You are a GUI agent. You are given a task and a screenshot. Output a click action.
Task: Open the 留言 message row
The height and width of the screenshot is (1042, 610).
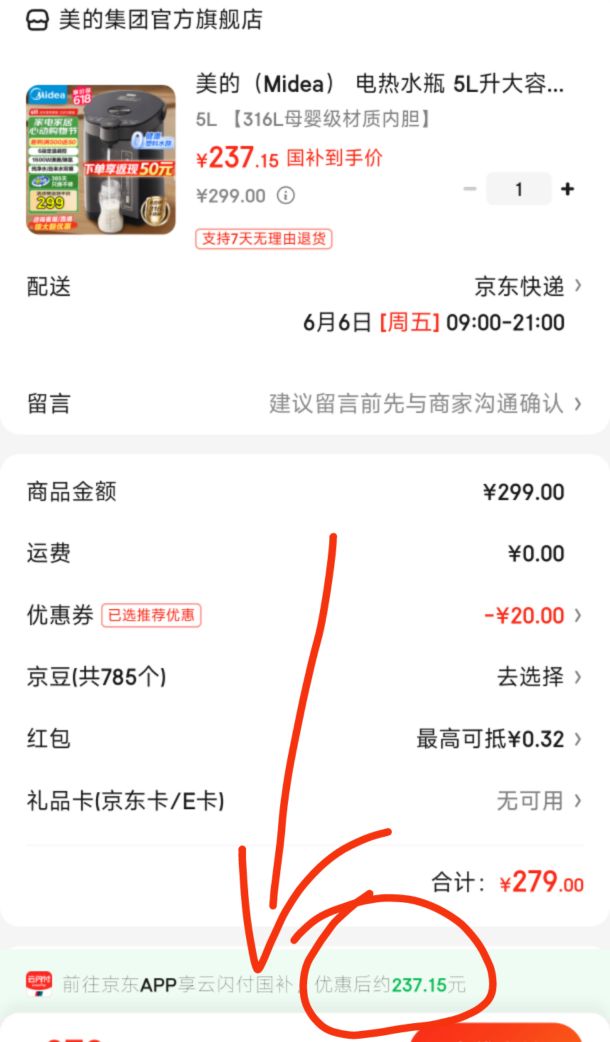(305, 403)
